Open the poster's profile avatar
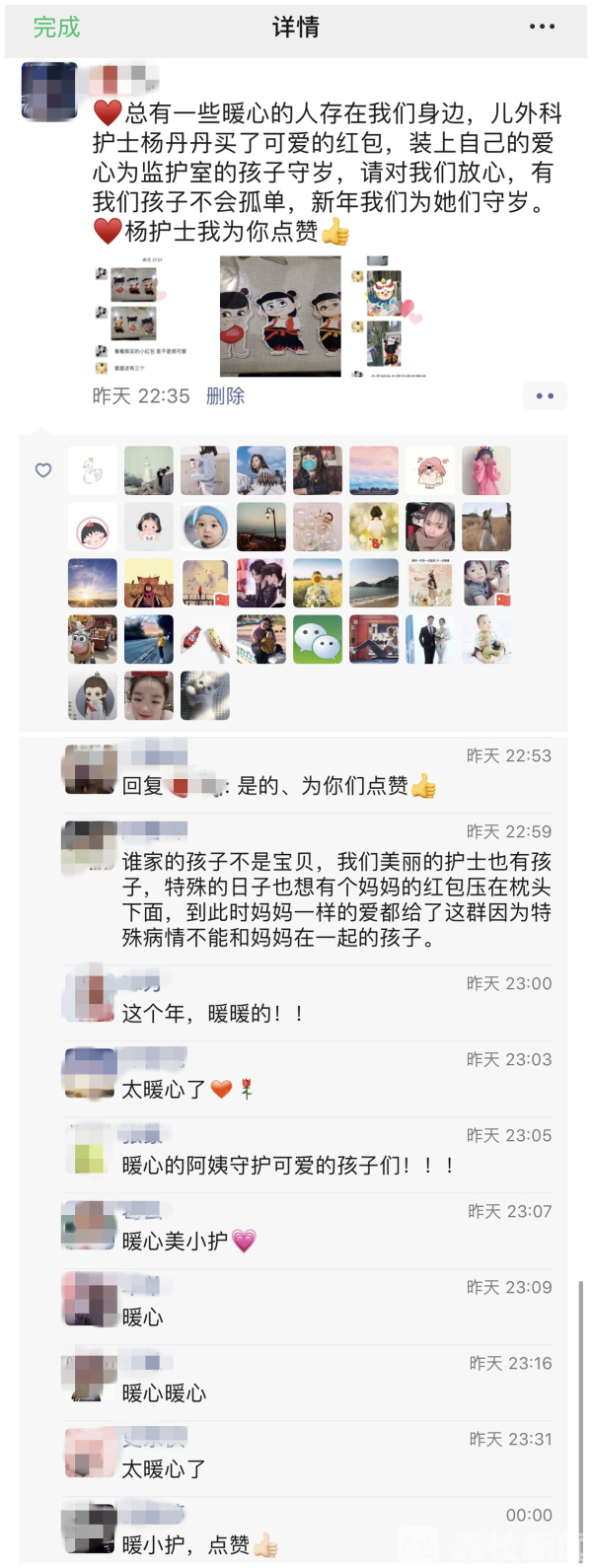 (x=49, y=92)
